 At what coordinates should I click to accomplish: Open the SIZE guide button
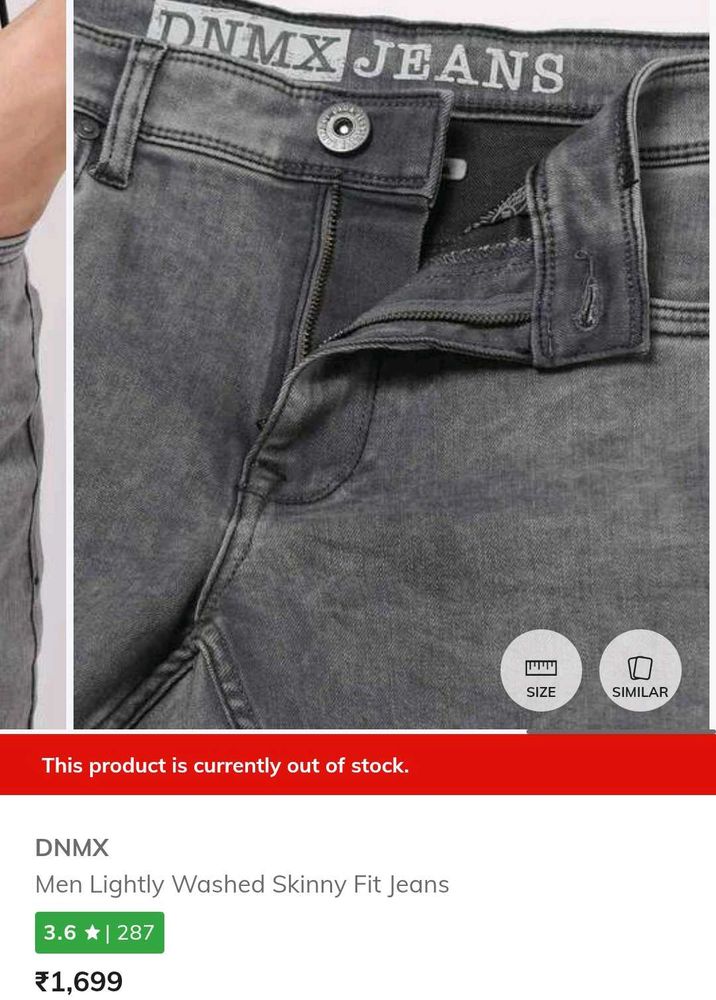(541, 670)
